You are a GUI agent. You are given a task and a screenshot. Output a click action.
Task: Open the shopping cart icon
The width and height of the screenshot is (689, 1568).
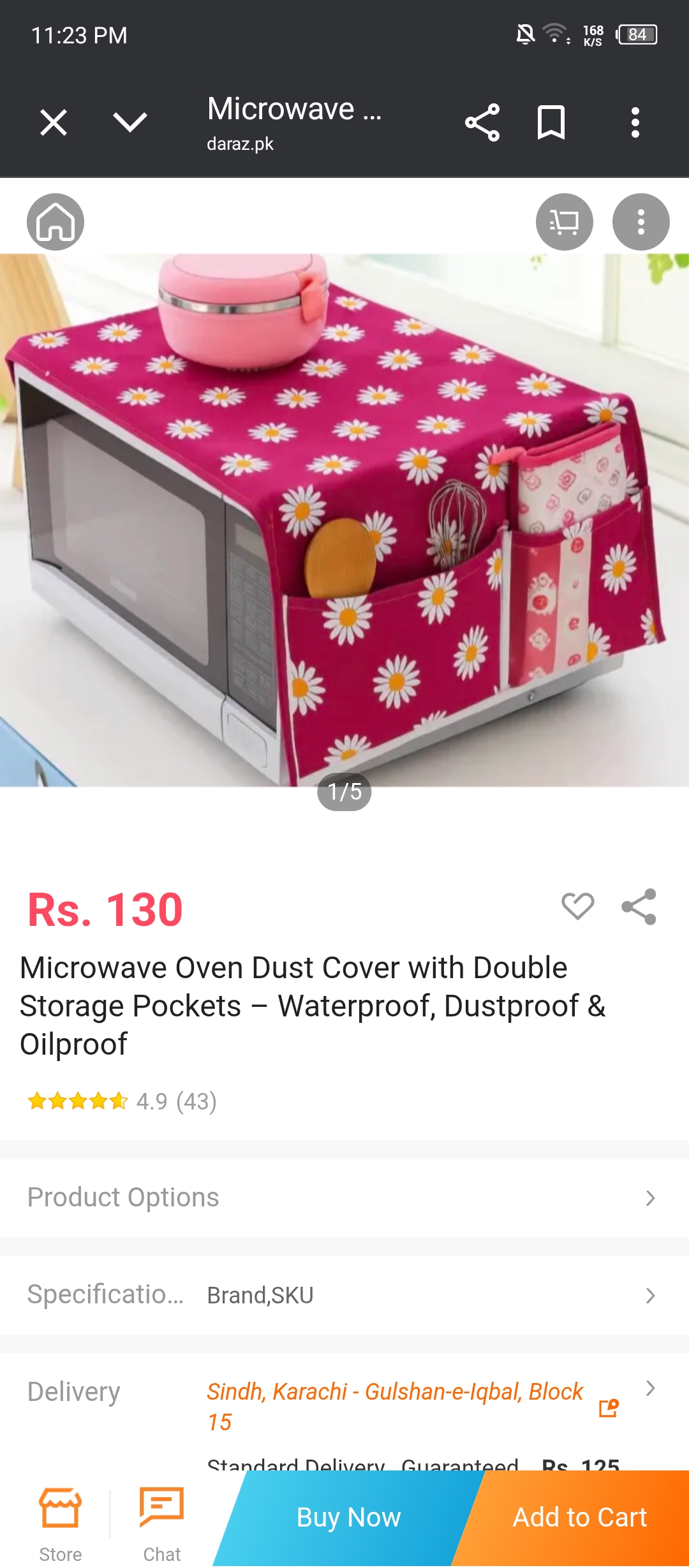564,222
